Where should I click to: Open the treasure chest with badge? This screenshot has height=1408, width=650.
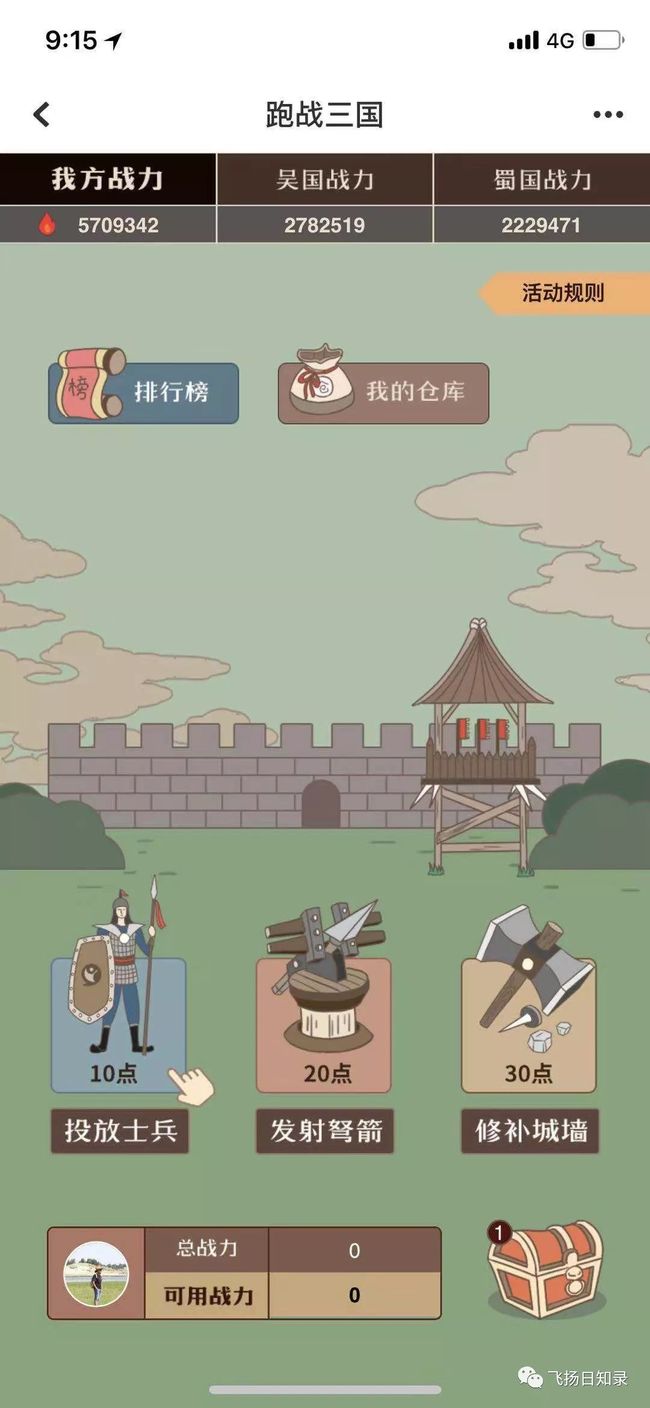pyautogui.click(x=545, y=1268)
